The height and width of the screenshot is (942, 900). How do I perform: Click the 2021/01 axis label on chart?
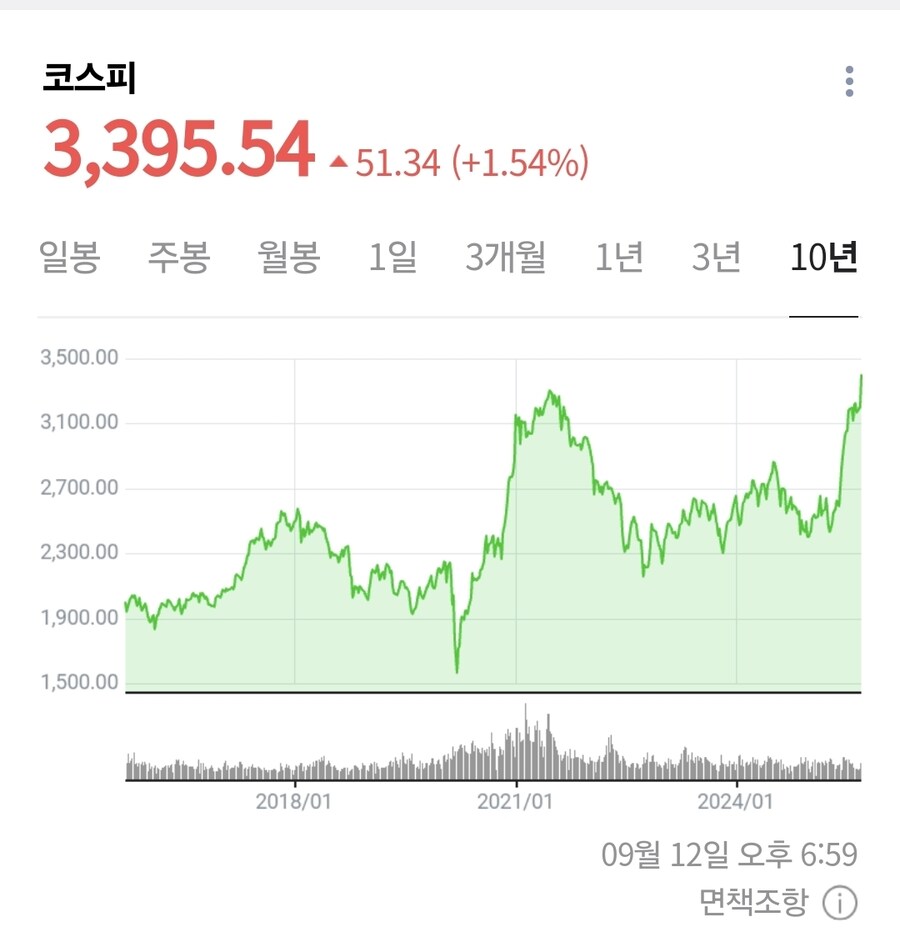tap(514, 801)
